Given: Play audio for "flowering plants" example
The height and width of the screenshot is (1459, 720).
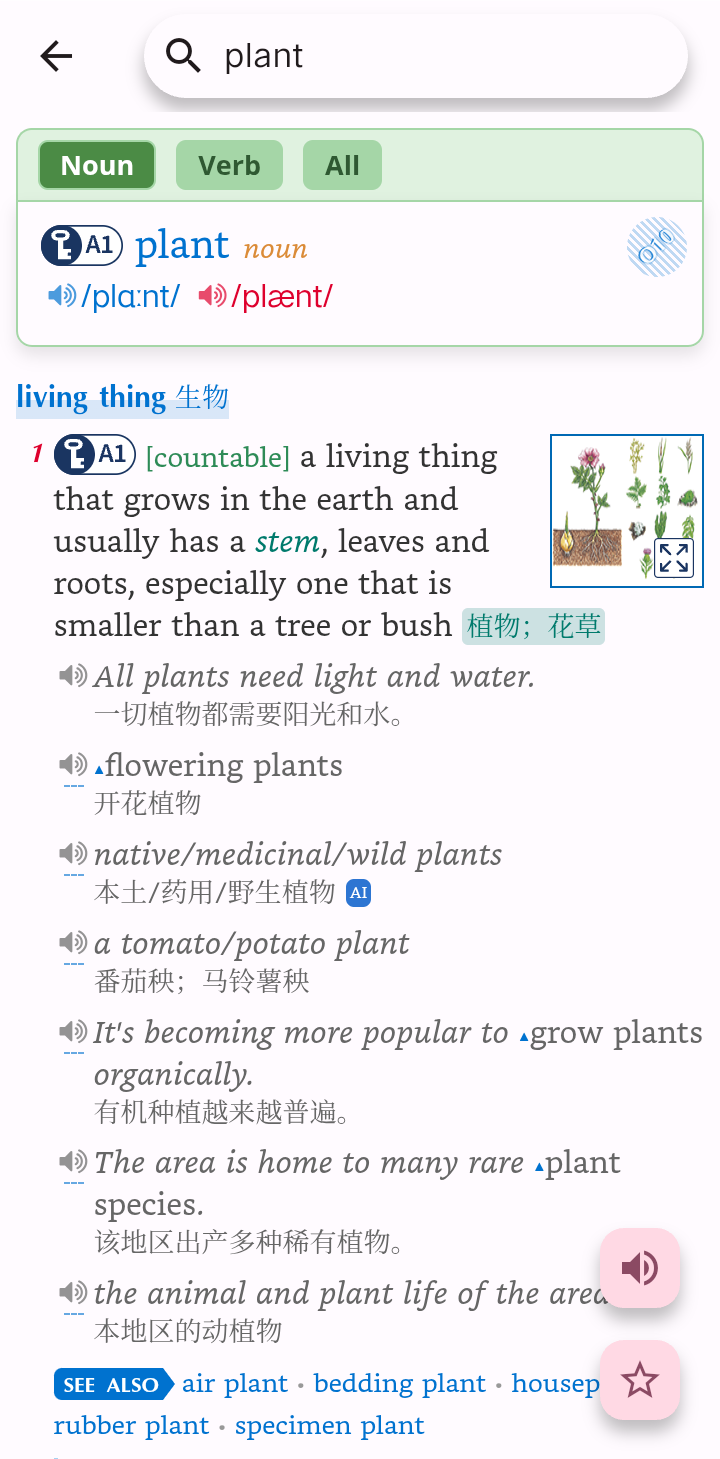Looking at the screenshot, I should click(73, 766).
